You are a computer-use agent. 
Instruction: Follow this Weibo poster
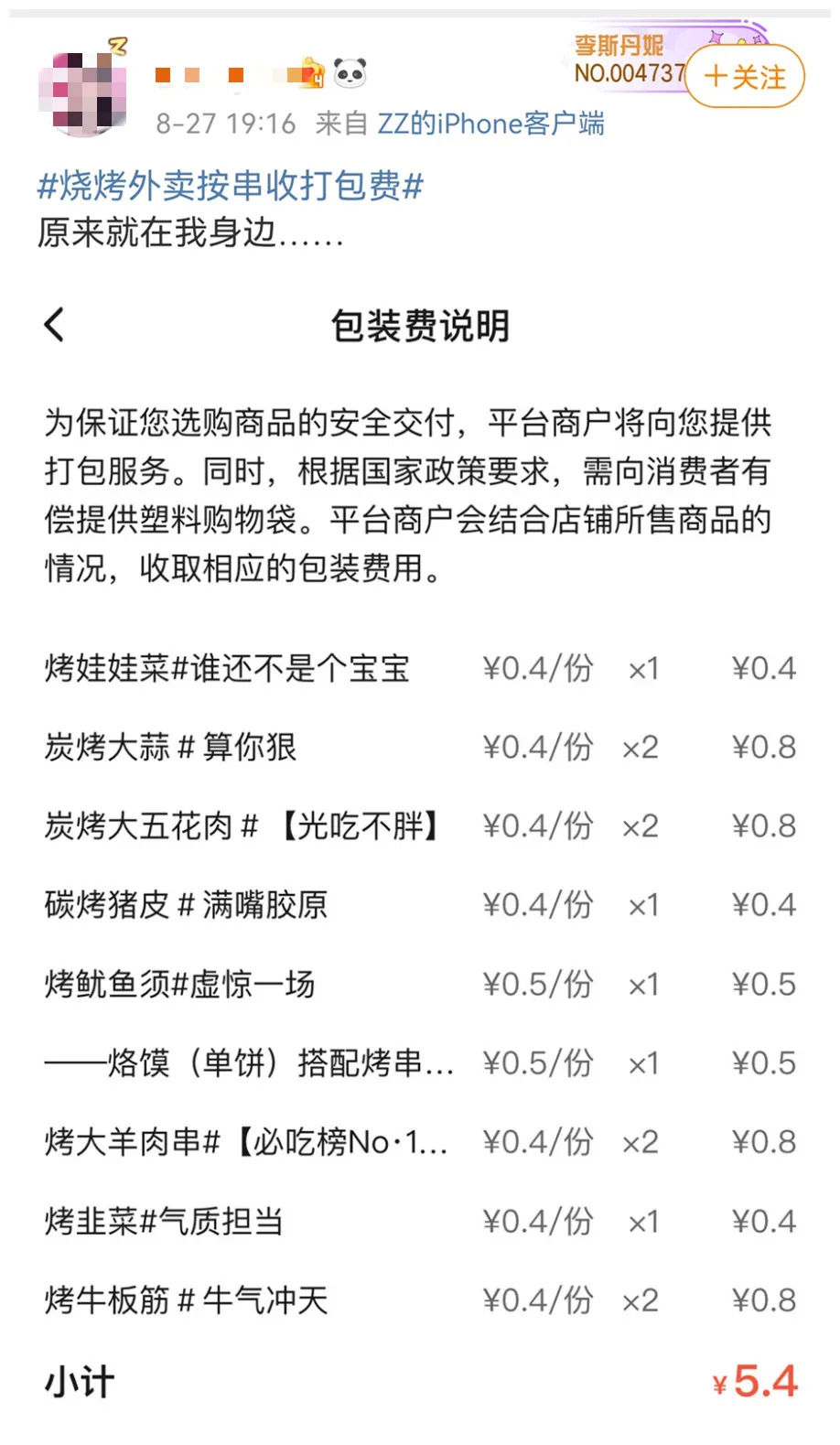(x=745, y=77)
